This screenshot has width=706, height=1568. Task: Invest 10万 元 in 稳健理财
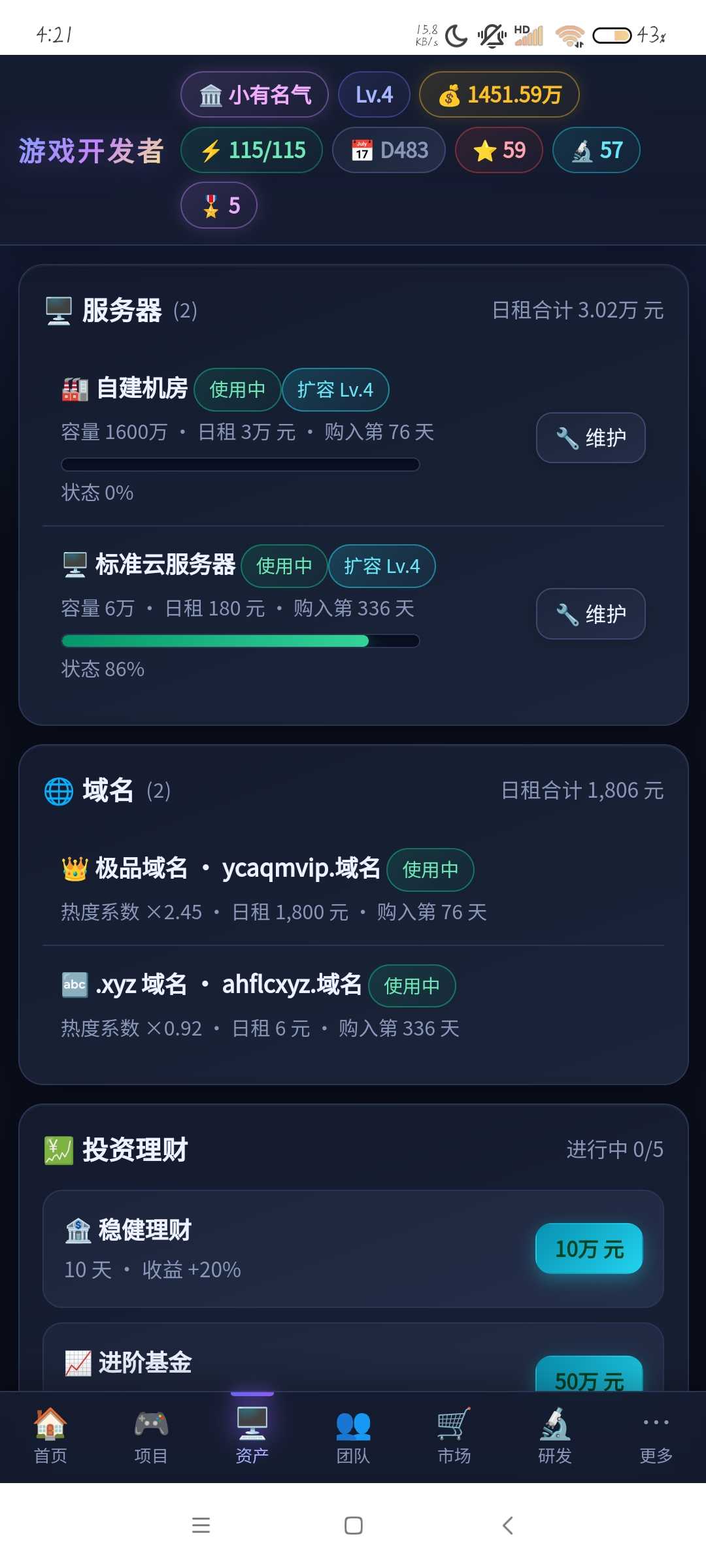[x=589, y=1249]
